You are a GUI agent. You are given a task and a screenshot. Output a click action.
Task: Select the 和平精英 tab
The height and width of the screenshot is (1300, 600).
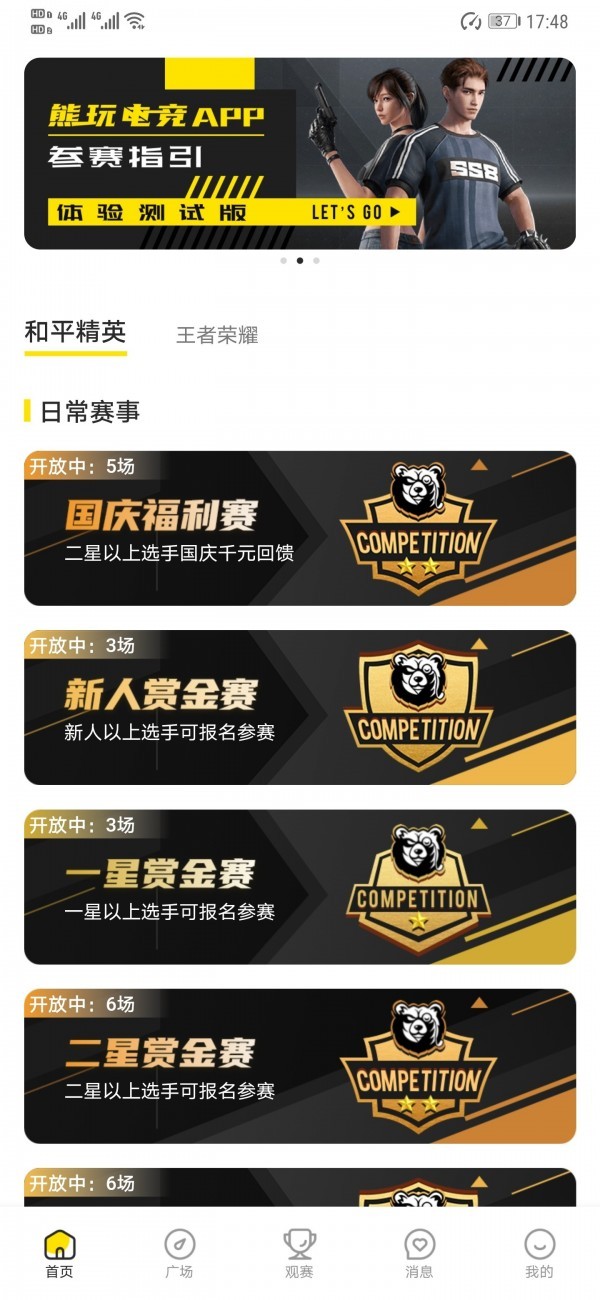(75, 333)
